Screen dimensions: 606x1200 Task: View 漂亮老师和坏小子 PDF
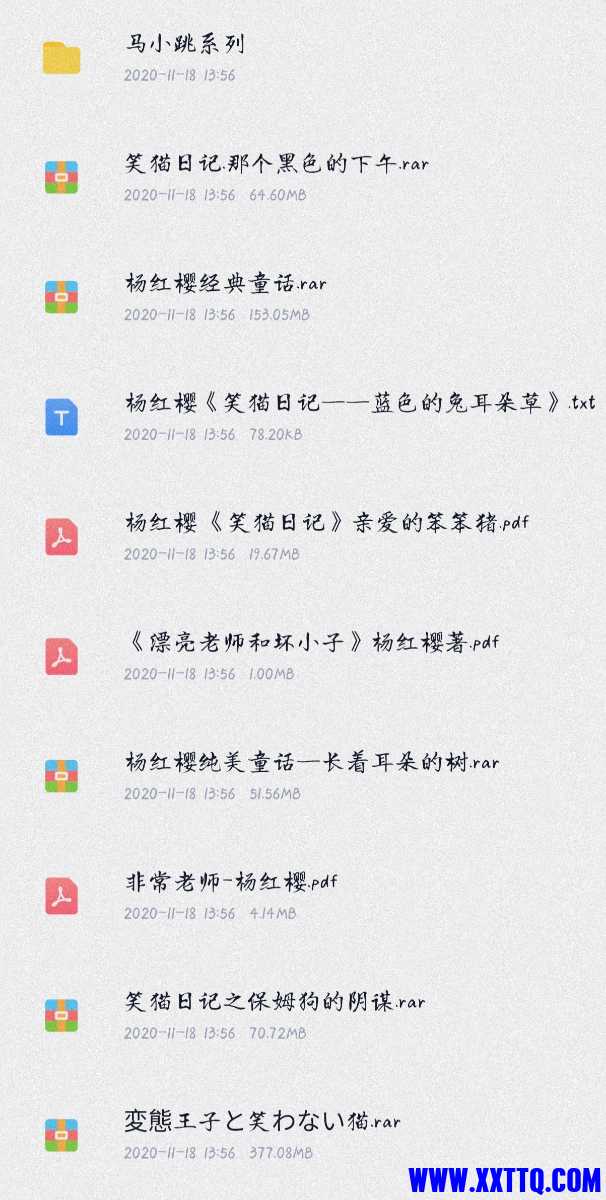click(312, 643)
